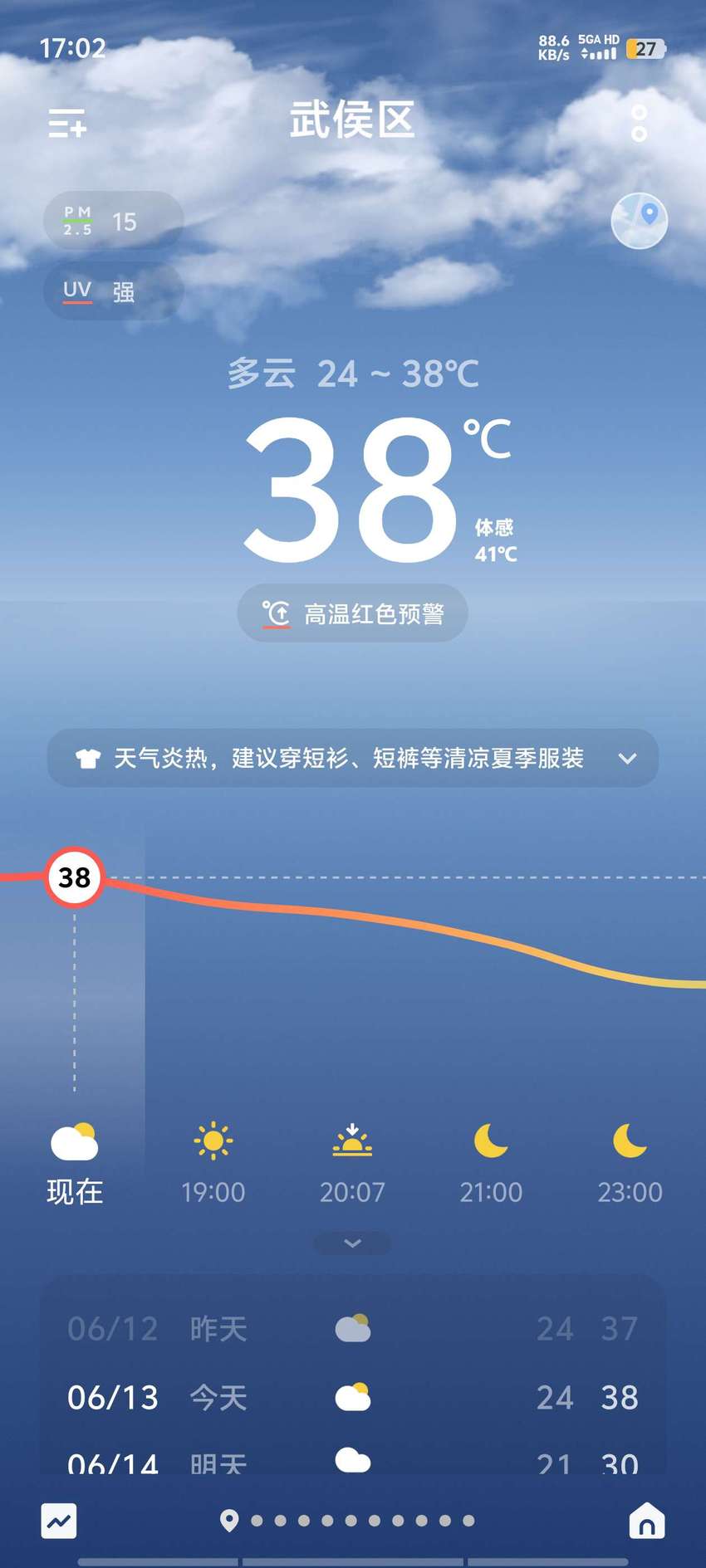Select the 23:00 hourly forecast

[630, 1164]
